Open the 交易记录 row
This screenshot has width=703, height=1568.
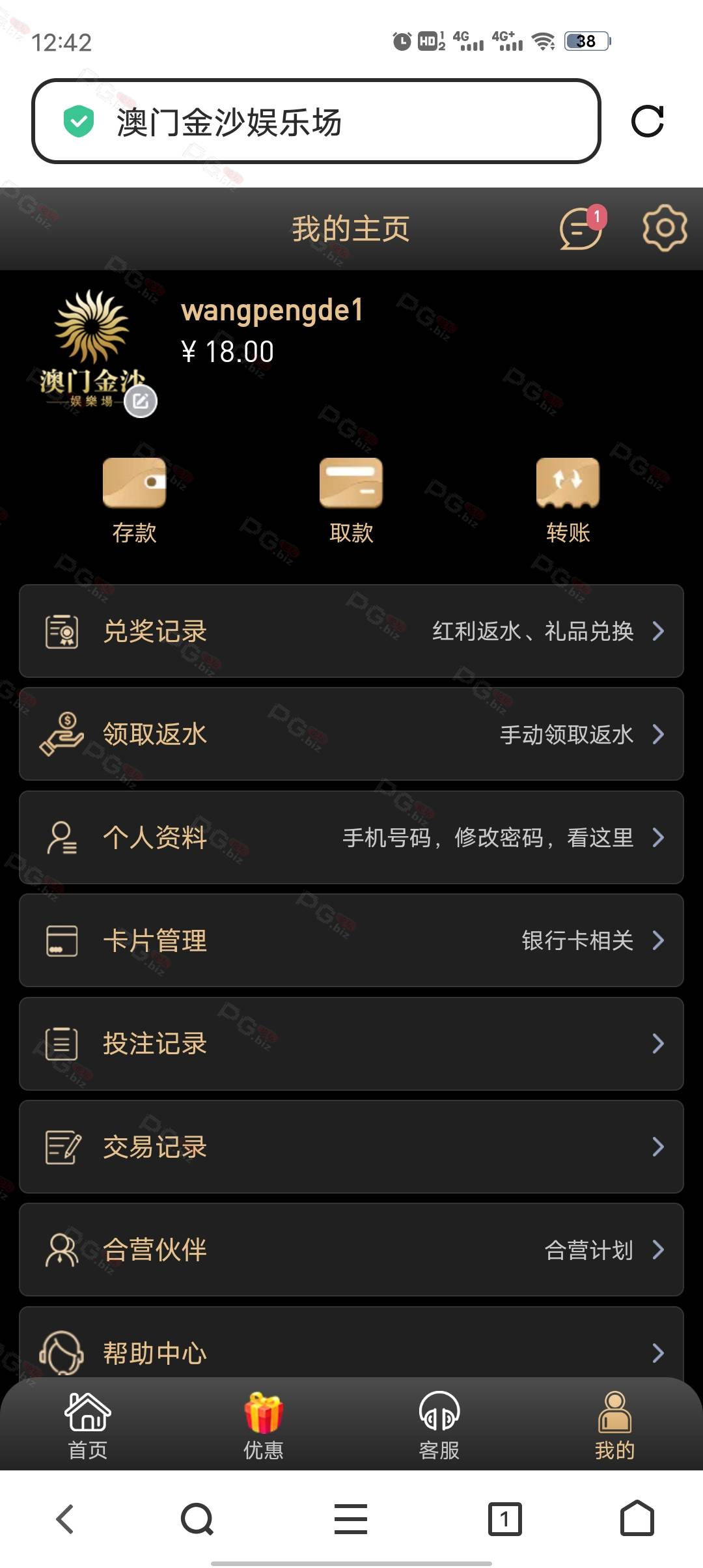(x=351, y=1147)
